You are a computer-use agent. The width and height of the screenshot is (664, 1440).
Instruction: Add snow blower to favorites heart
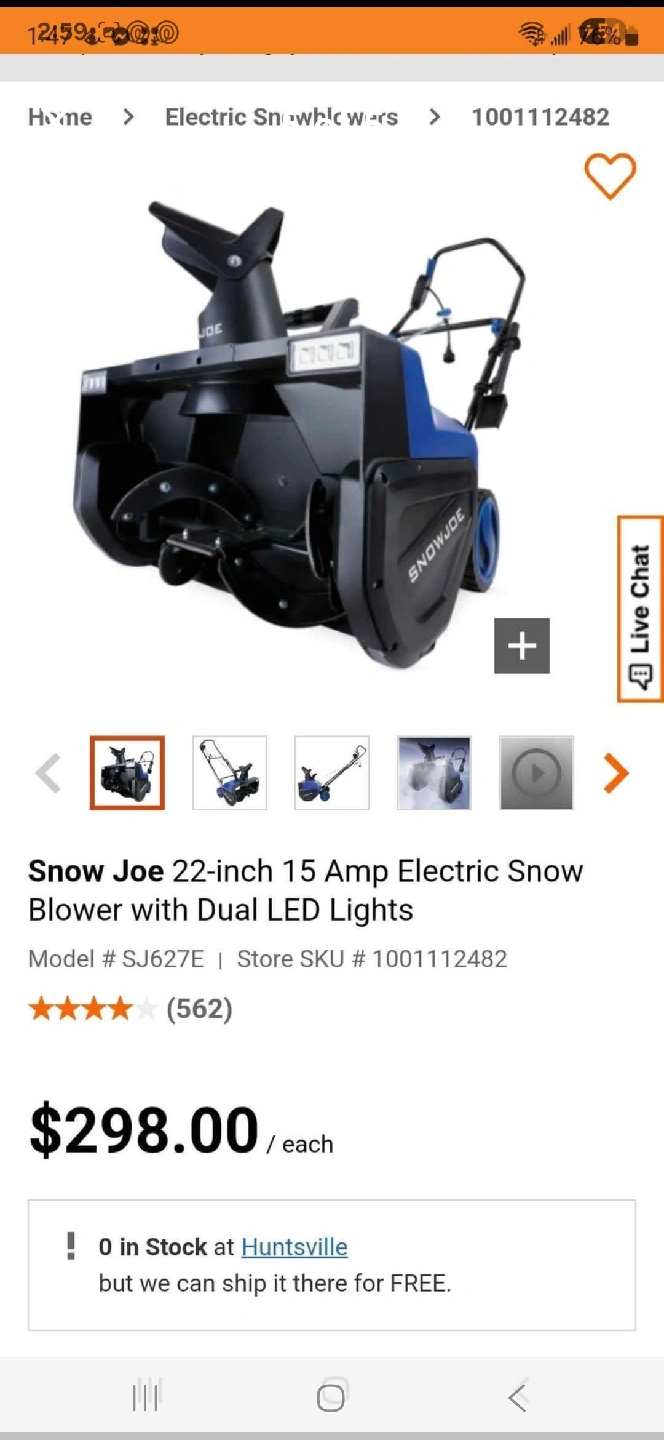pyautogui.click(x=609, y=177)
